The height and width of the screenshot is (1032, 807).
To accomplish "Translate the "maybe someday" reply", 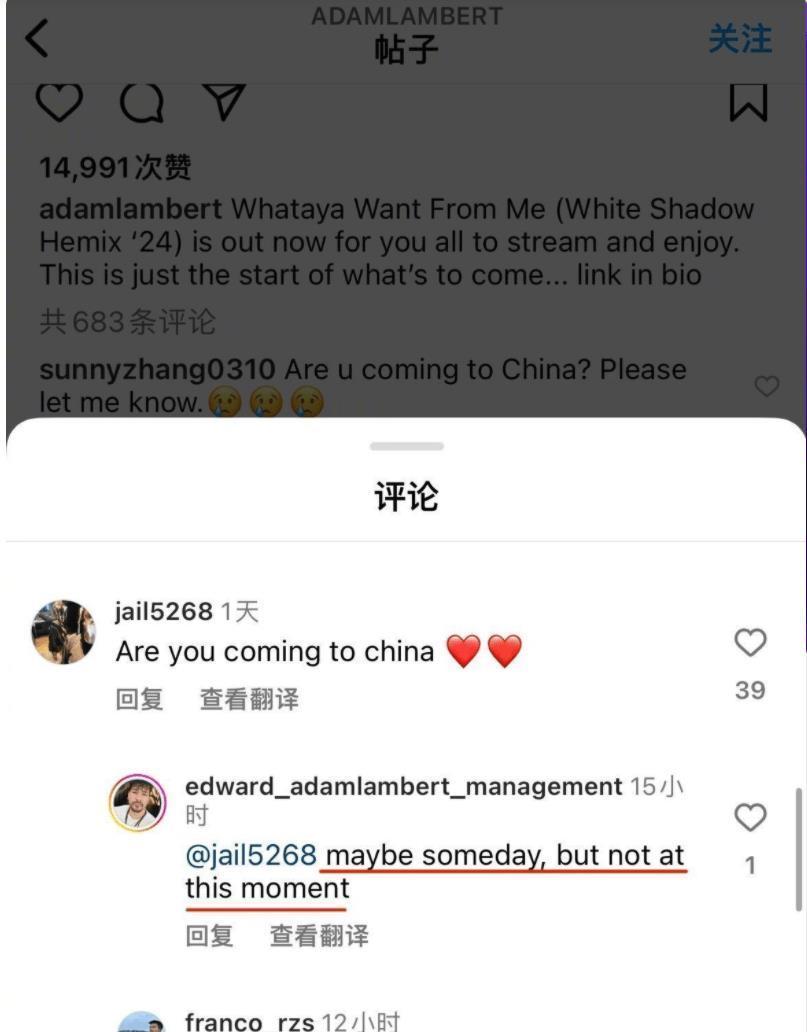I will pos(319,936).
